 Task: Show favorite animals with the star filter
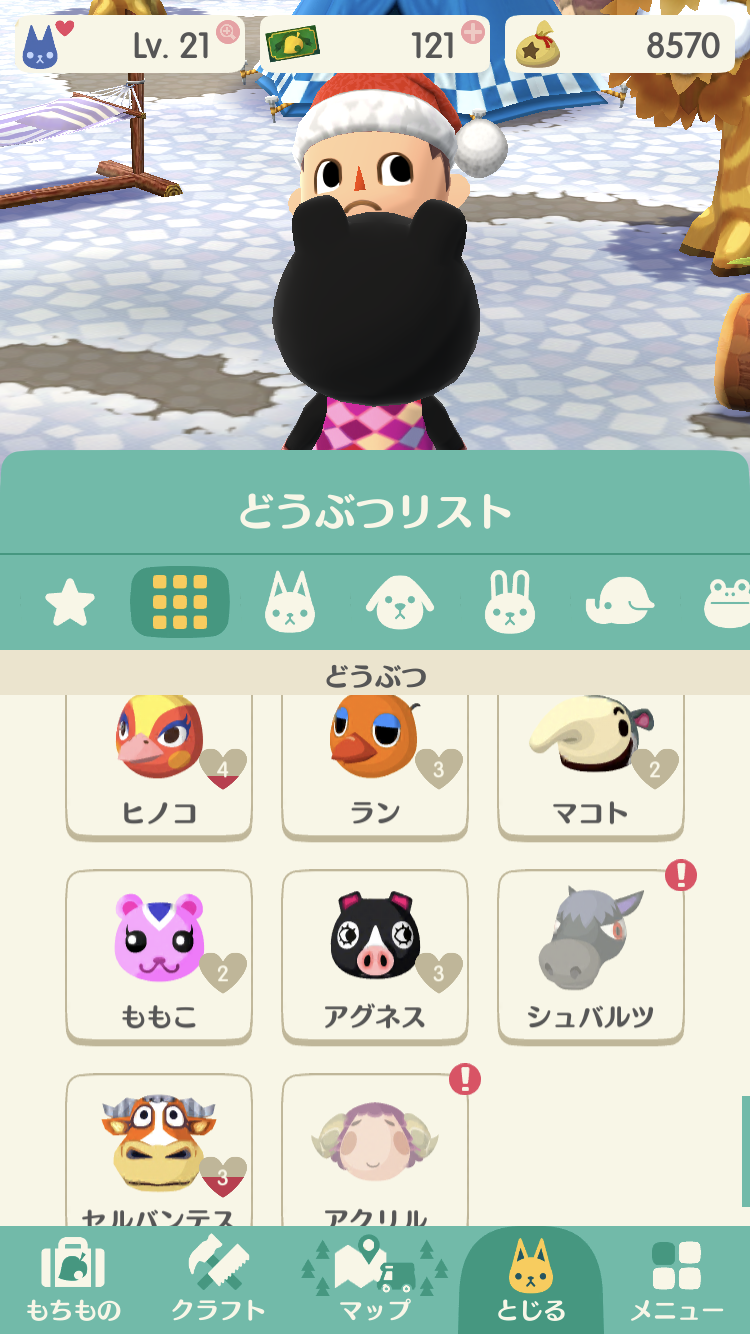70,603
